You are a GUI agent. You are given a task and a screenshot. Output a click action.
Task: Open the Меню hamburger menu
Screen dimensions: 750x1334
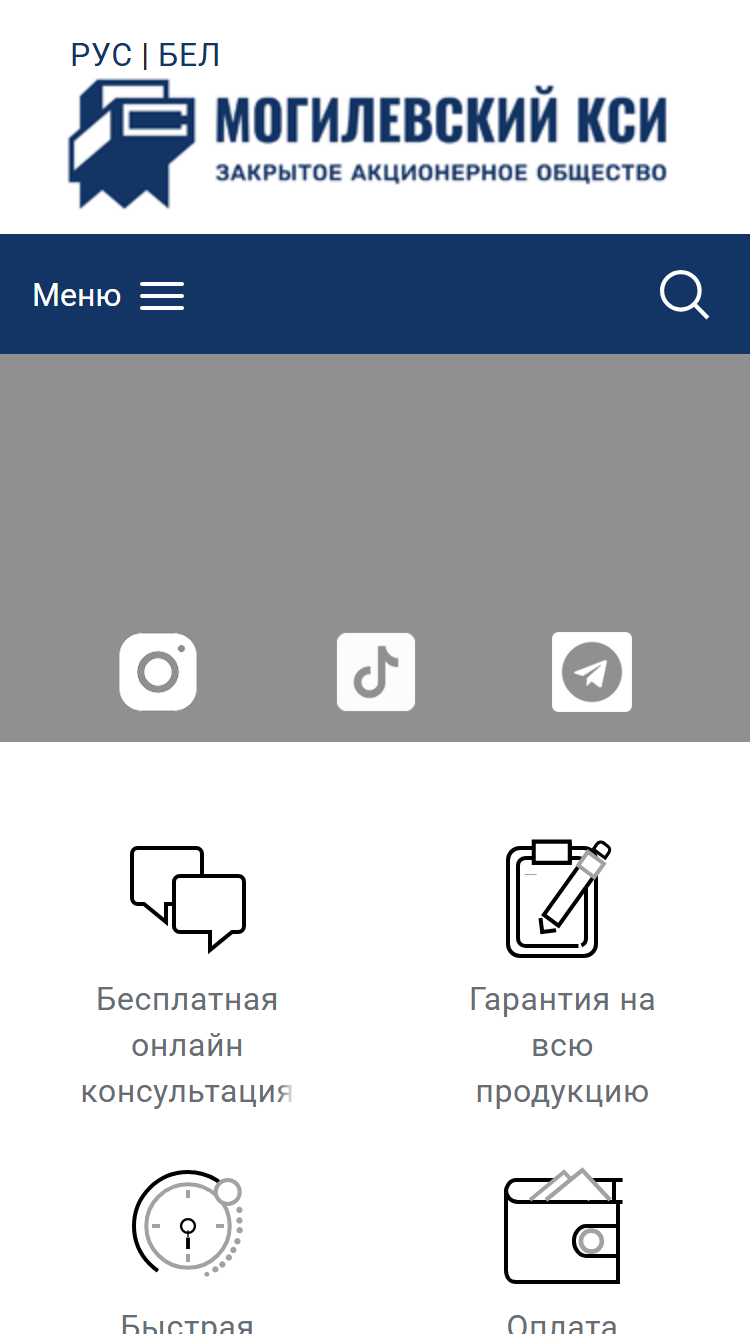tap(109, 295)
